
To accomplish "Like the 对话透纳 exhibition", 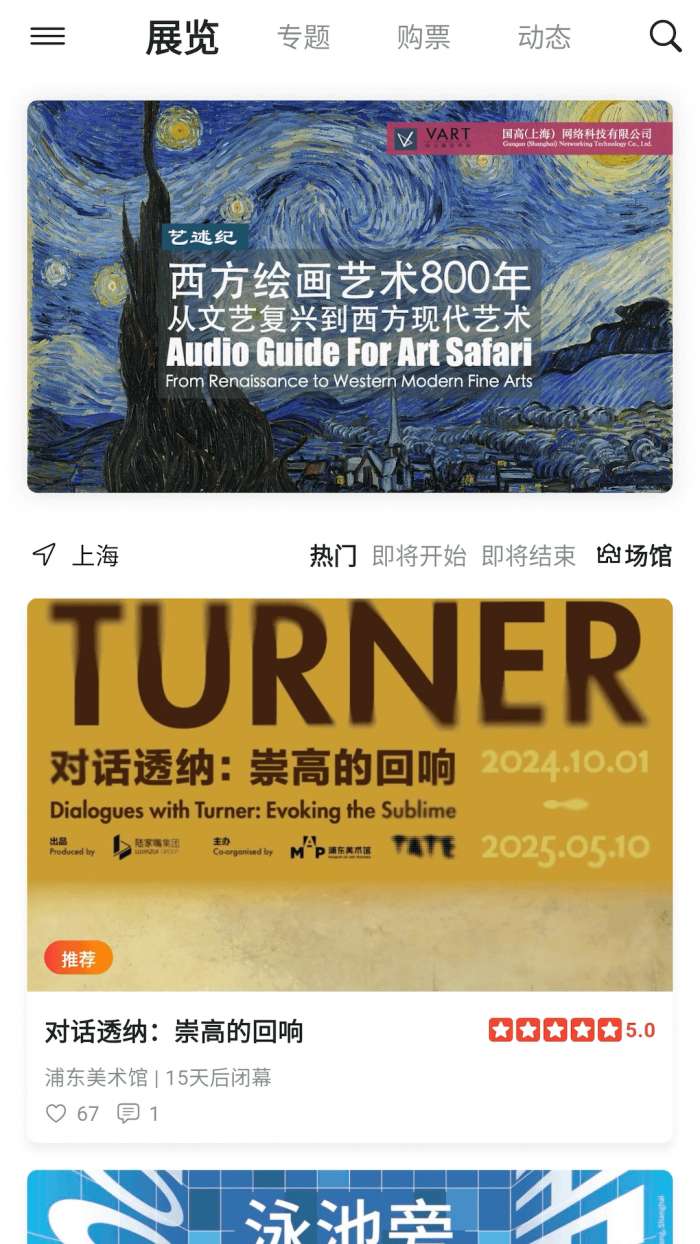I will (x=57, y=1113).
